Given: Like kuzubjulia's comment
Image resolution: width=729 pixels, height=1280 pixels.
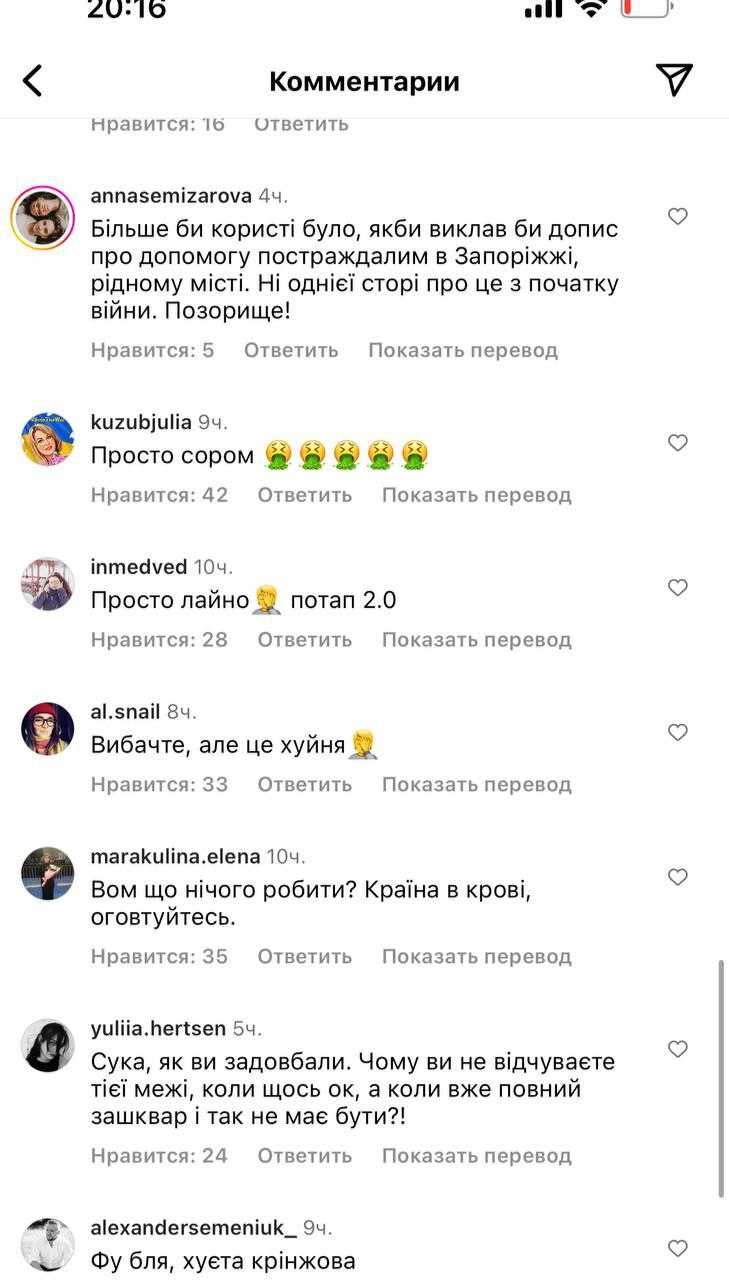Looking at the screenshot, I should pyautogui.click(x=678, y=442).
